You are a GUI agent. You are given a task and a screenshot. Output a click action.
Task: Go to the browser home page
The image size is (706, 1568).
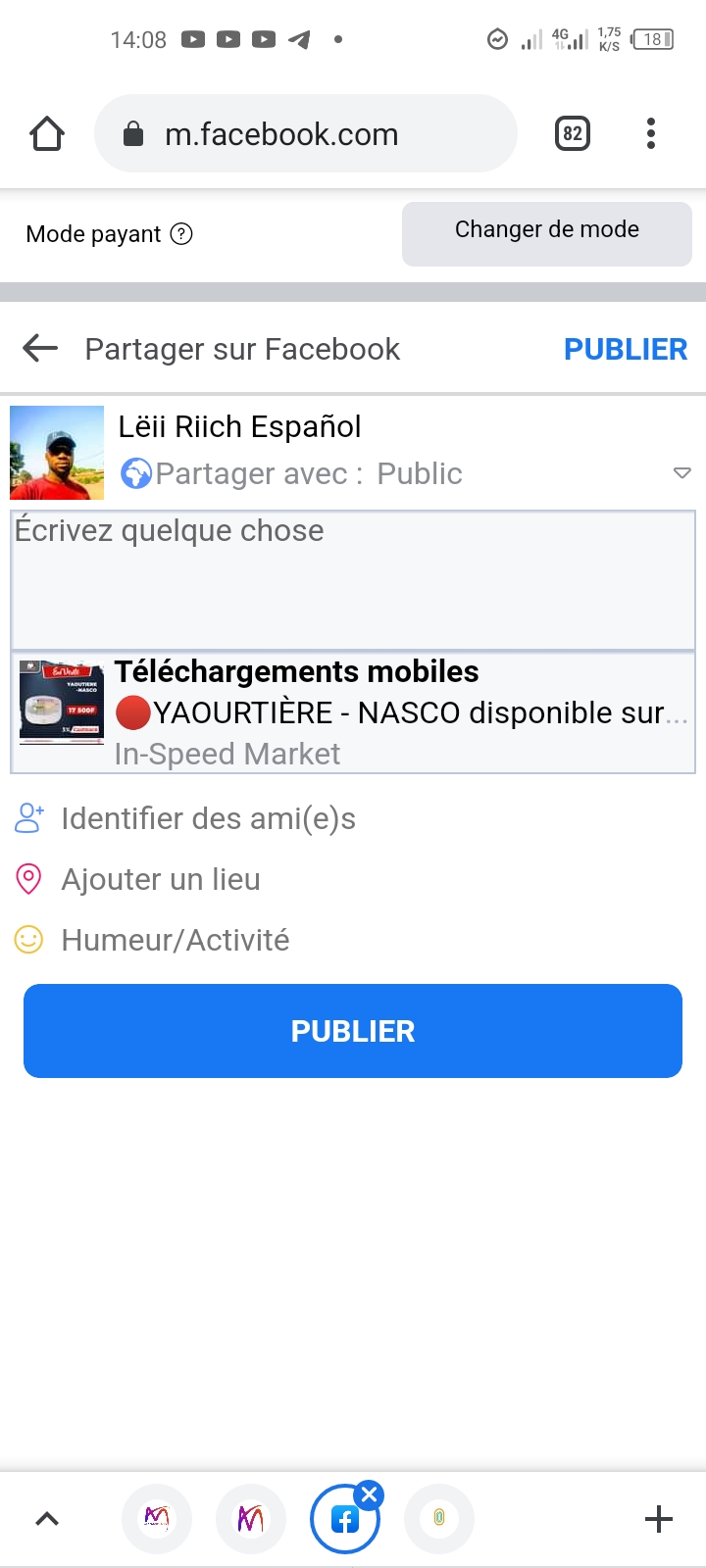tap(46, 133)
